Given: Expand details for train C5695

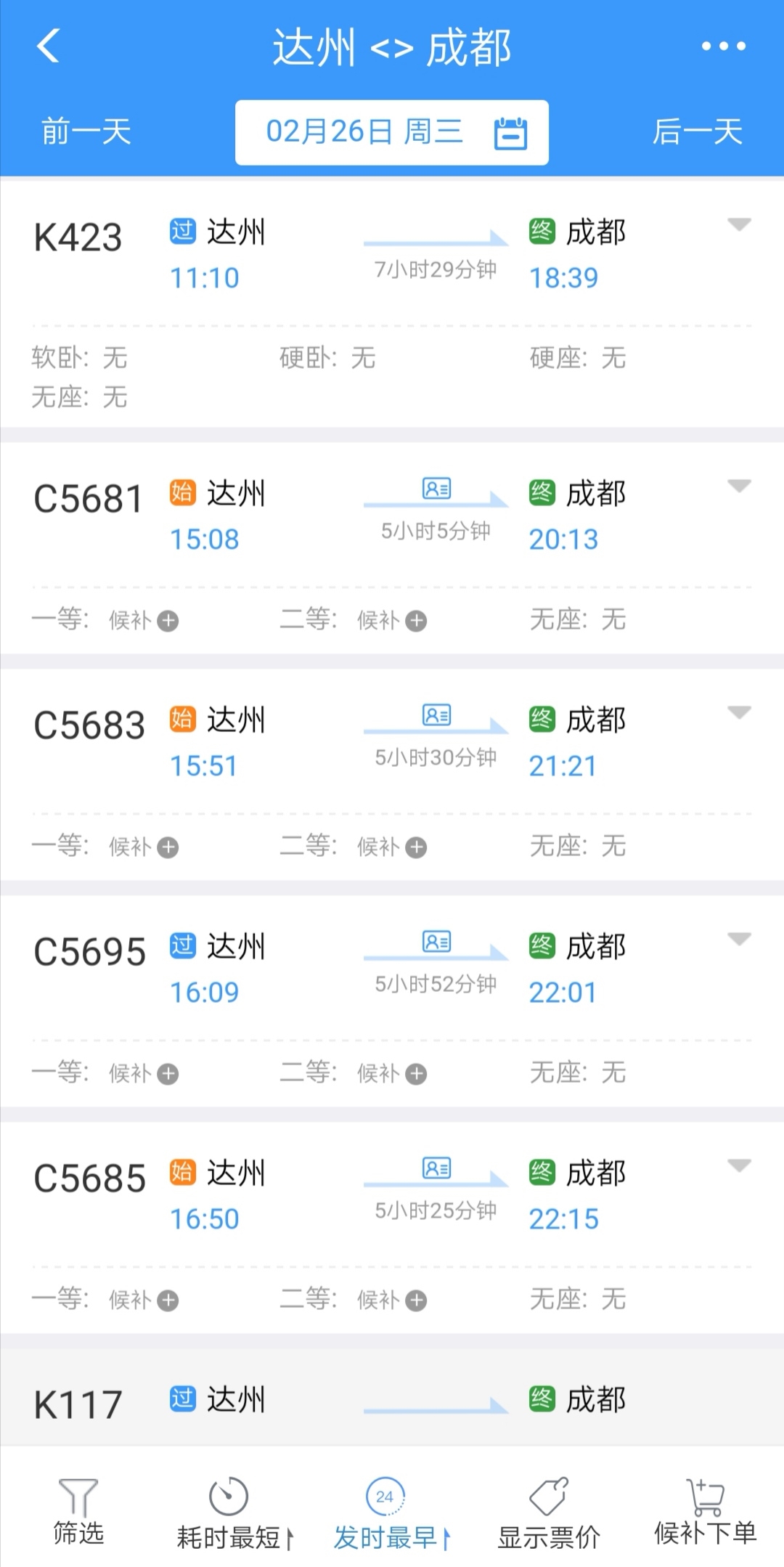Looking at the screenshot, I should point(739,939).
